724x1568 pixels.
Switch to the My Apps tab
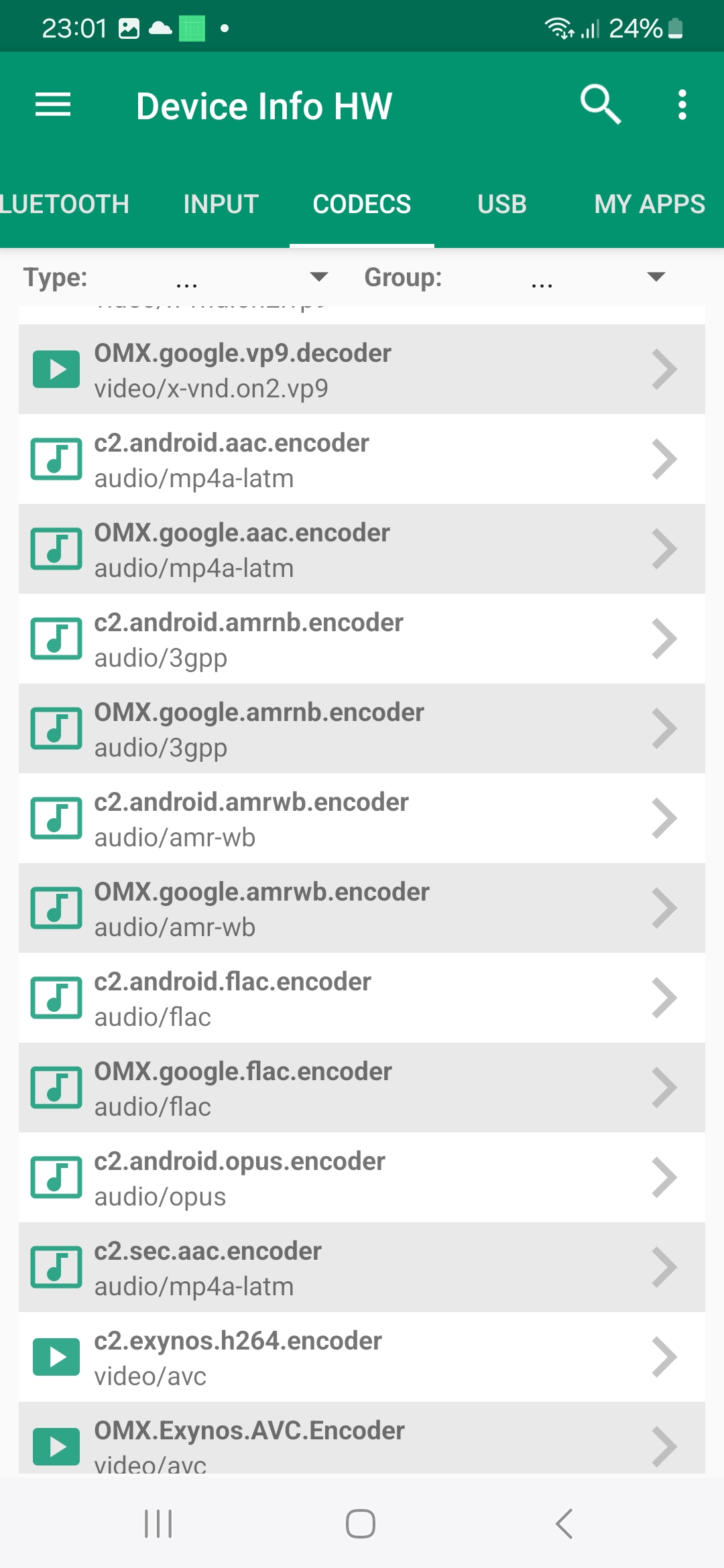coord(649,204)
